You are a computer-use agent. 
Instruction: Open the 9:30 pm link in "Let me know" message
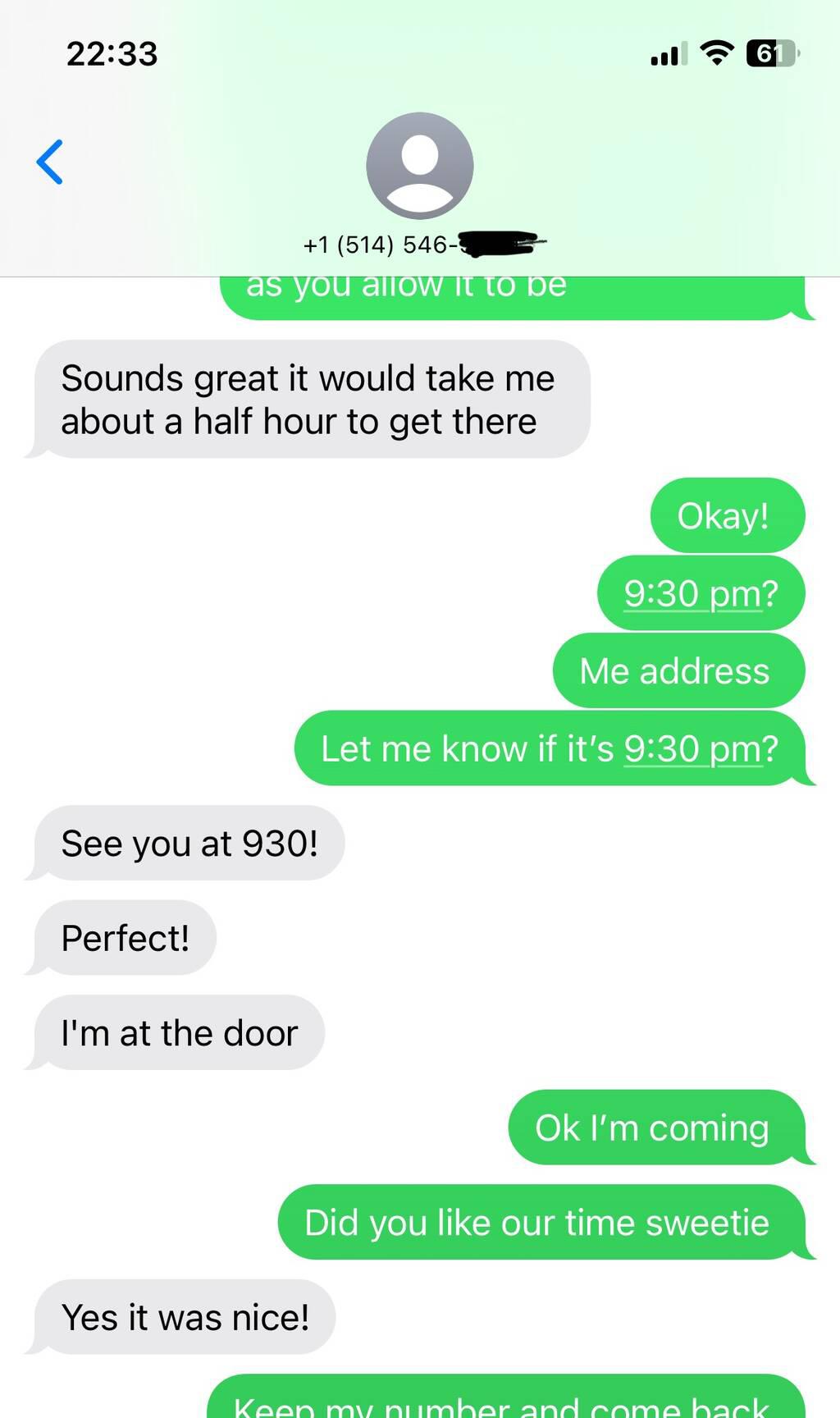(x=693, y=748)
